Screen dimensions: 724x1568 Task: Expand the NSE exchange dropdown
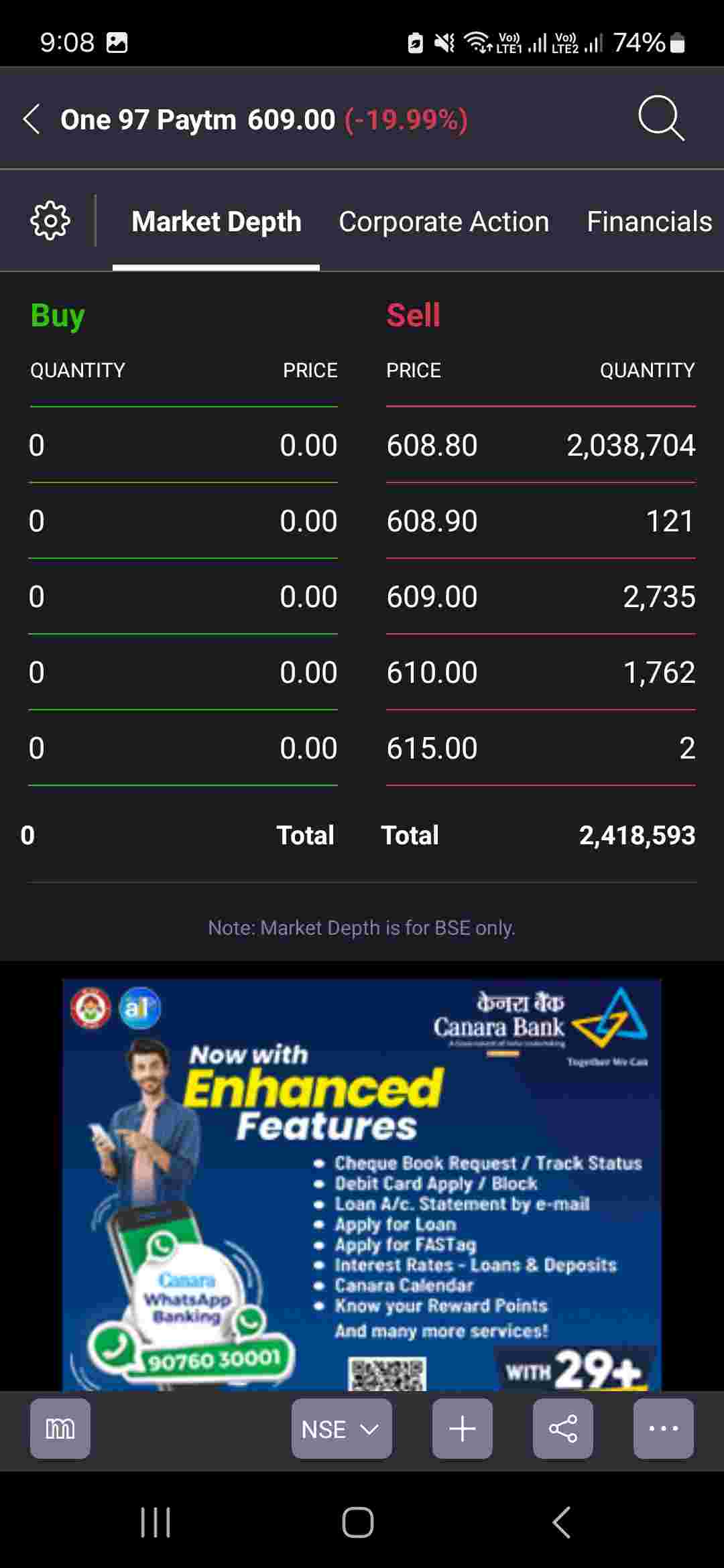click(x=341, y=1429)
